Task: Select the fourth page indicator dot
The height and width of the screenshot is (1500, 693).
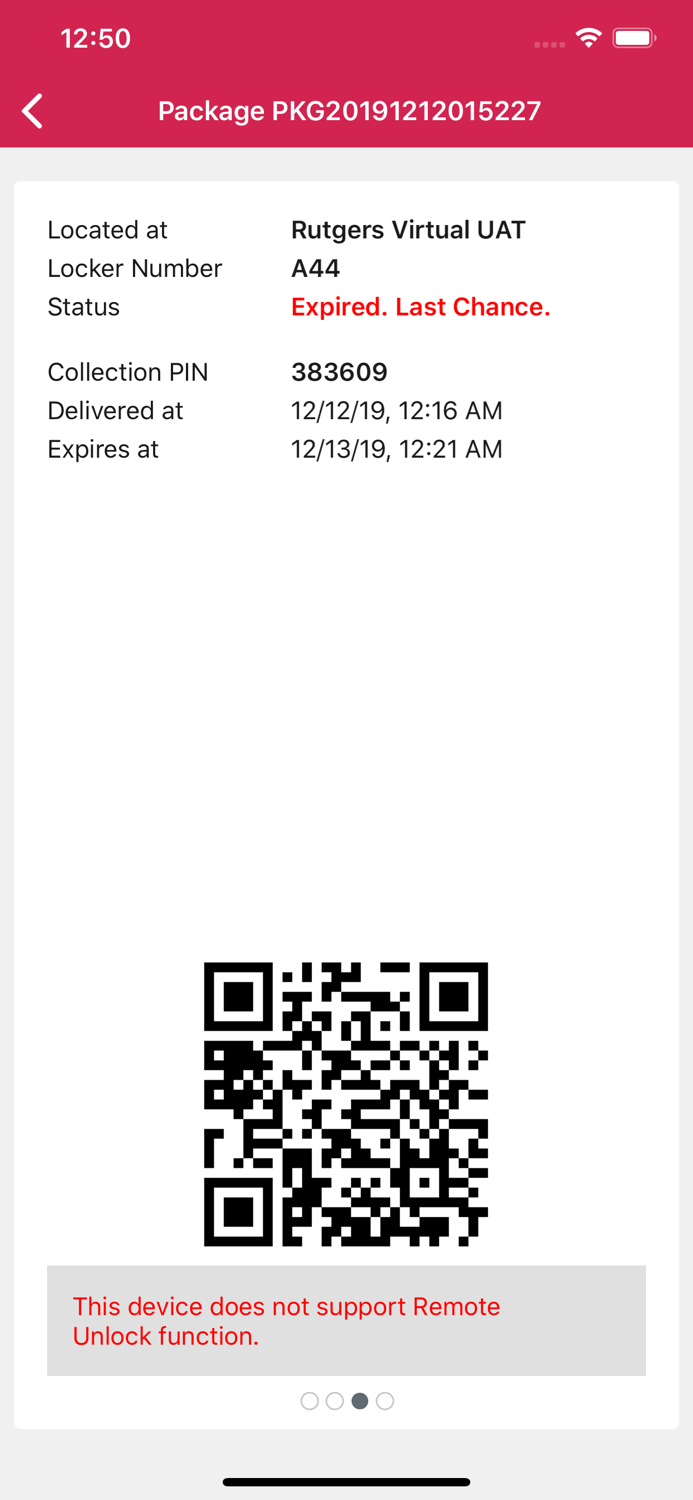Action: [385, 1401]
